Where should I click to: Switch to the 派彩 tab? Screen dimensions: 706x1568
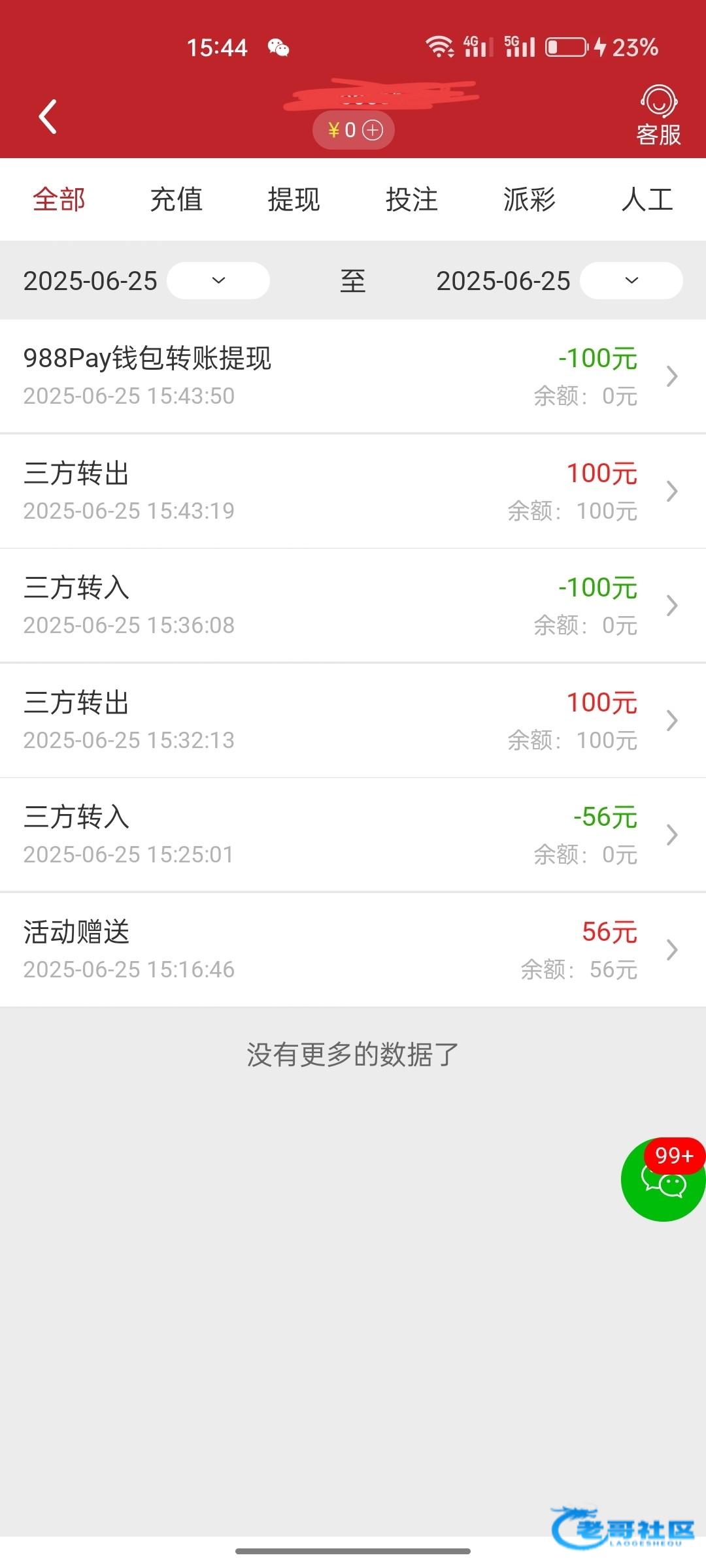click(x=529, y=199)
